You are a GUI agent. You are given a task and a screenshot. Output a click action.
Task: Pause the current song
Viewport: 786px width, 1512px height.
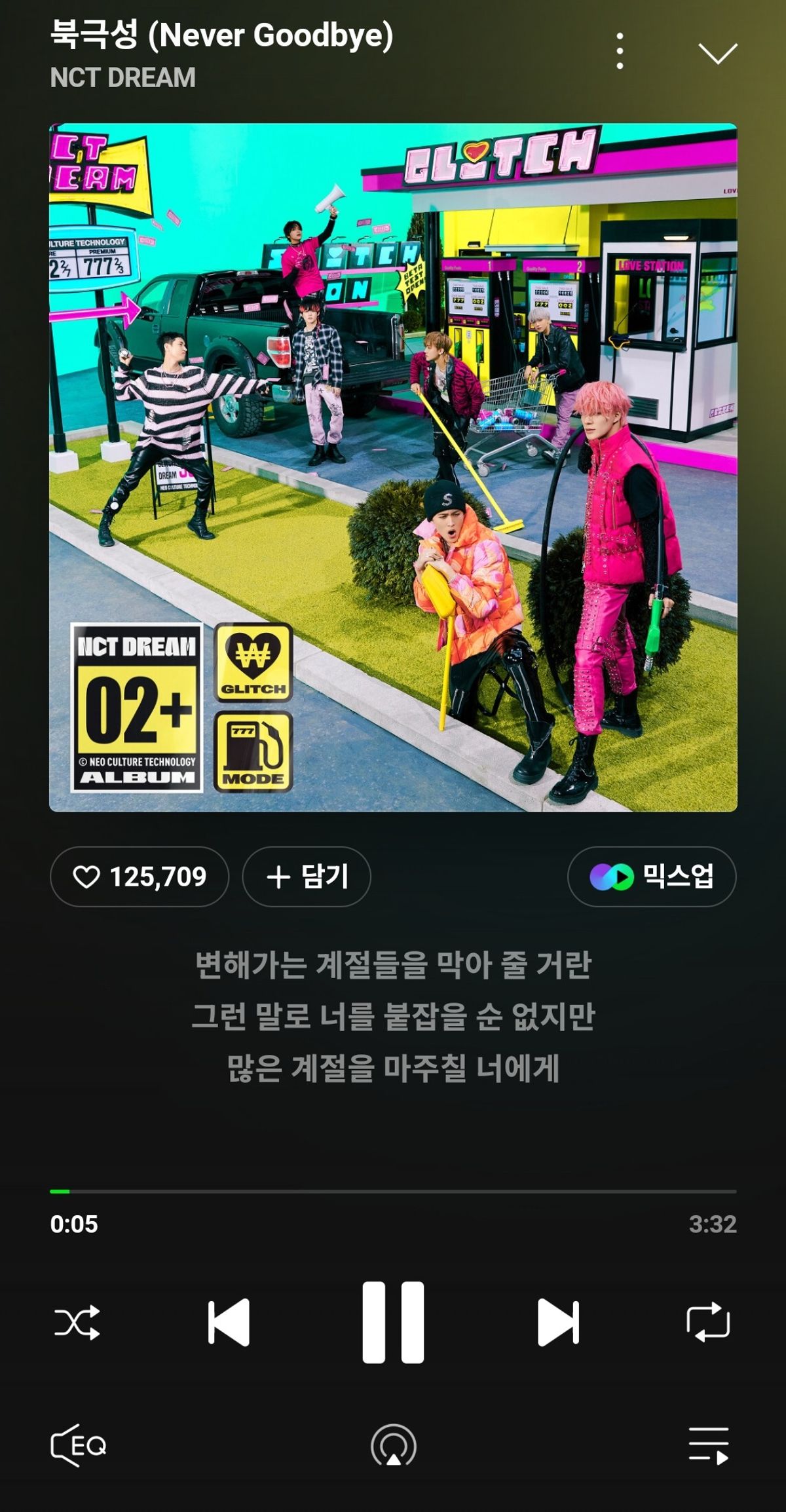coord(393,1322)
